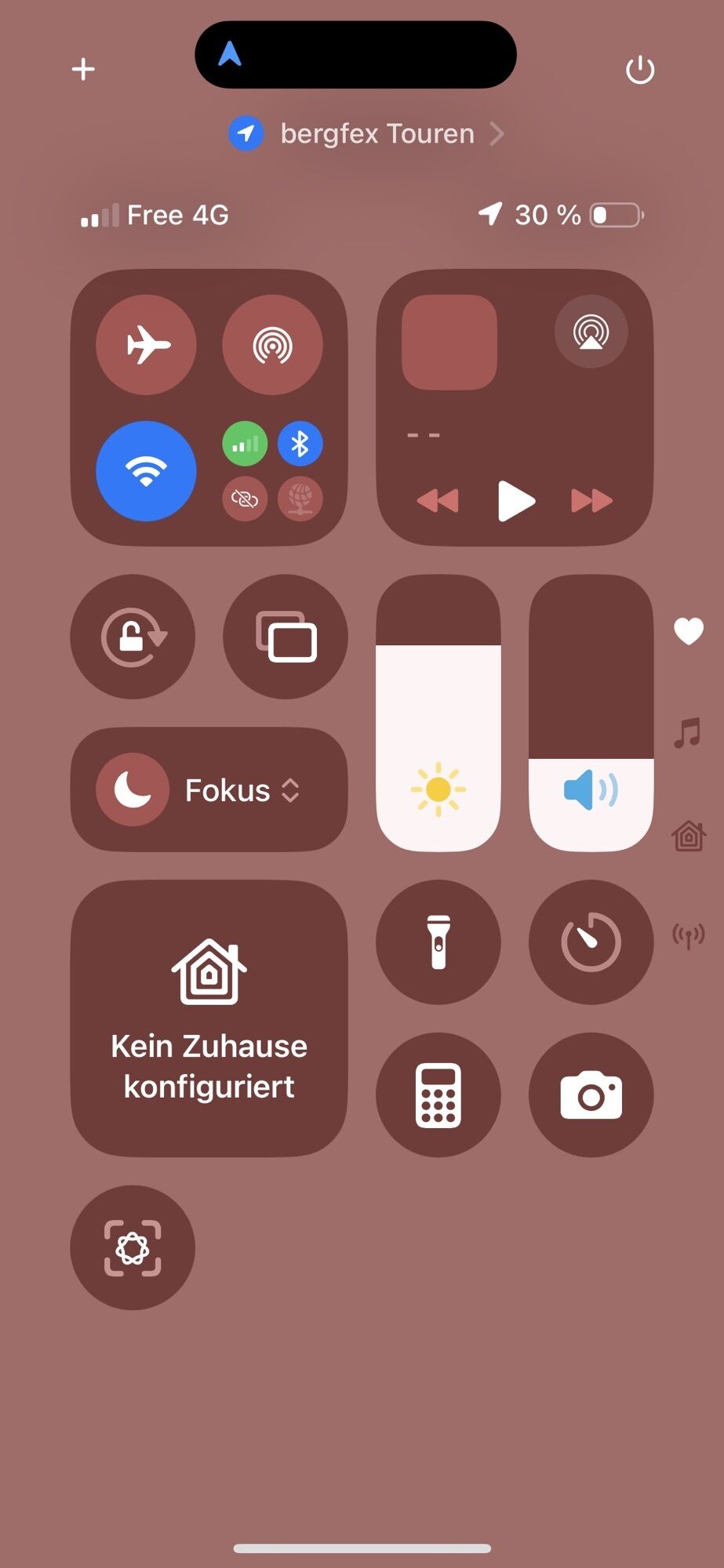Open the camera
This screenshot has height=1568, width=724.
click(591, 1094)
